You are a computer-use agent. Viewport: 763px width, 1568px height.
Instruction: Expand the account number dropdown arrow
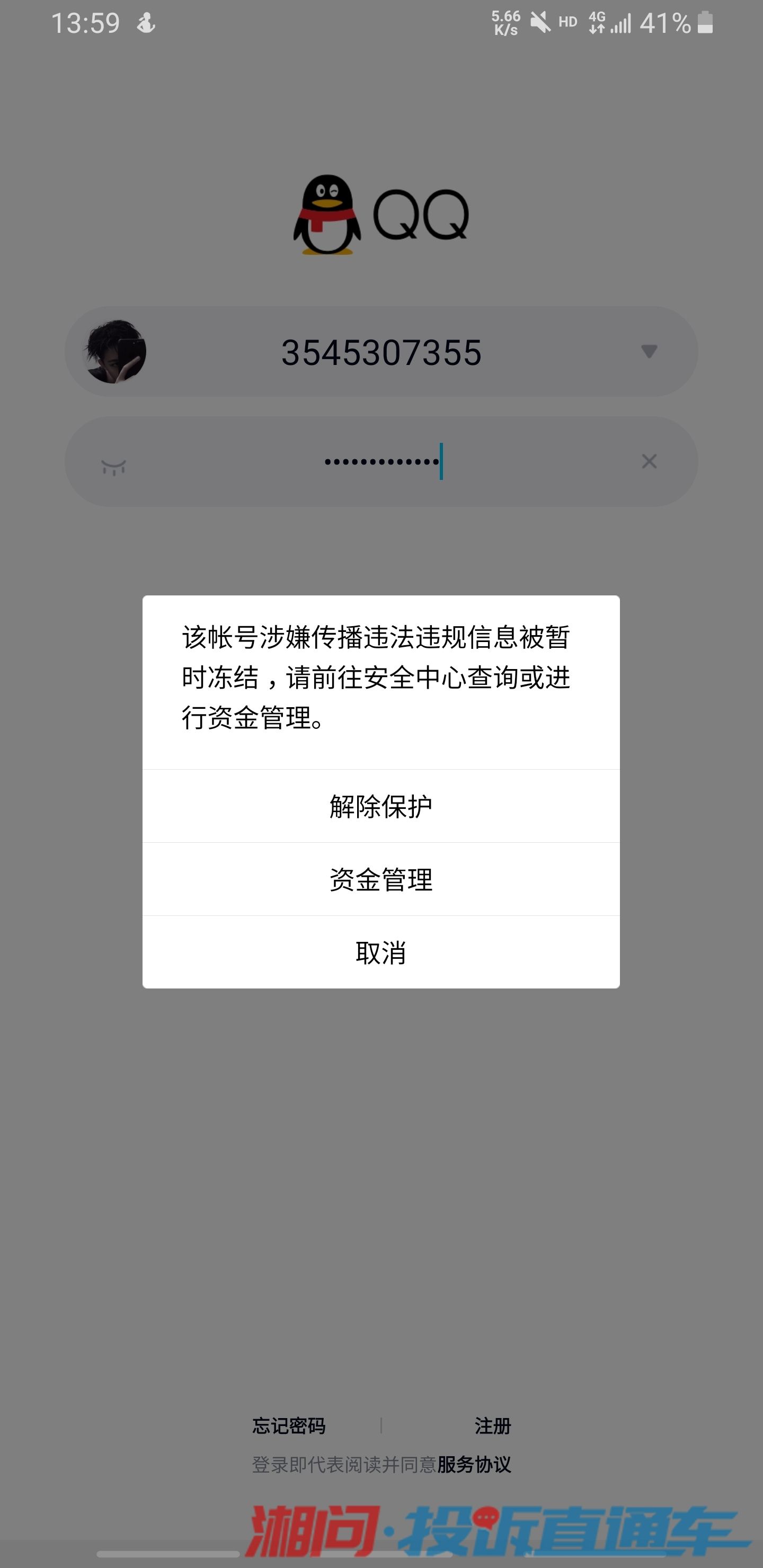649,351
